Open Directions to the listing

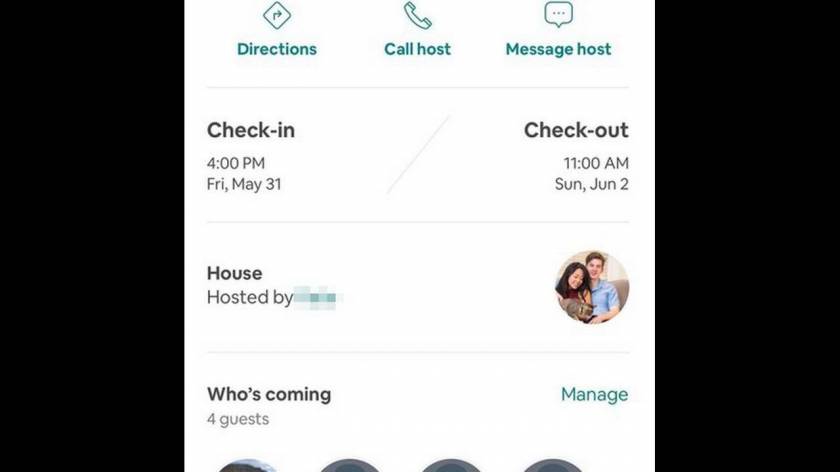(x=277, y=32)
